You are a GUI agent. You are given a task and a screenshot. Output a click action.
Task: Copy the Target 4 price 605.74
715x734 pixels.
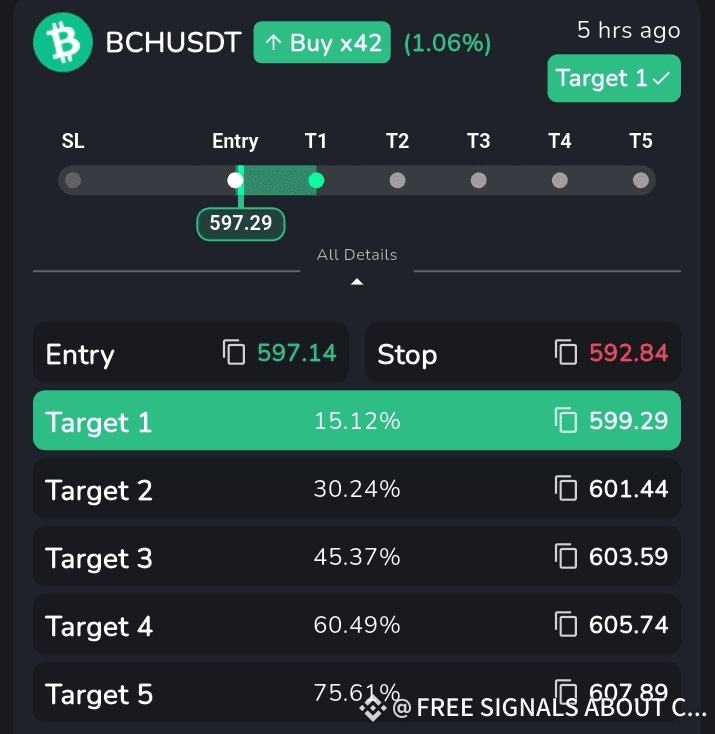pos(566,625)
